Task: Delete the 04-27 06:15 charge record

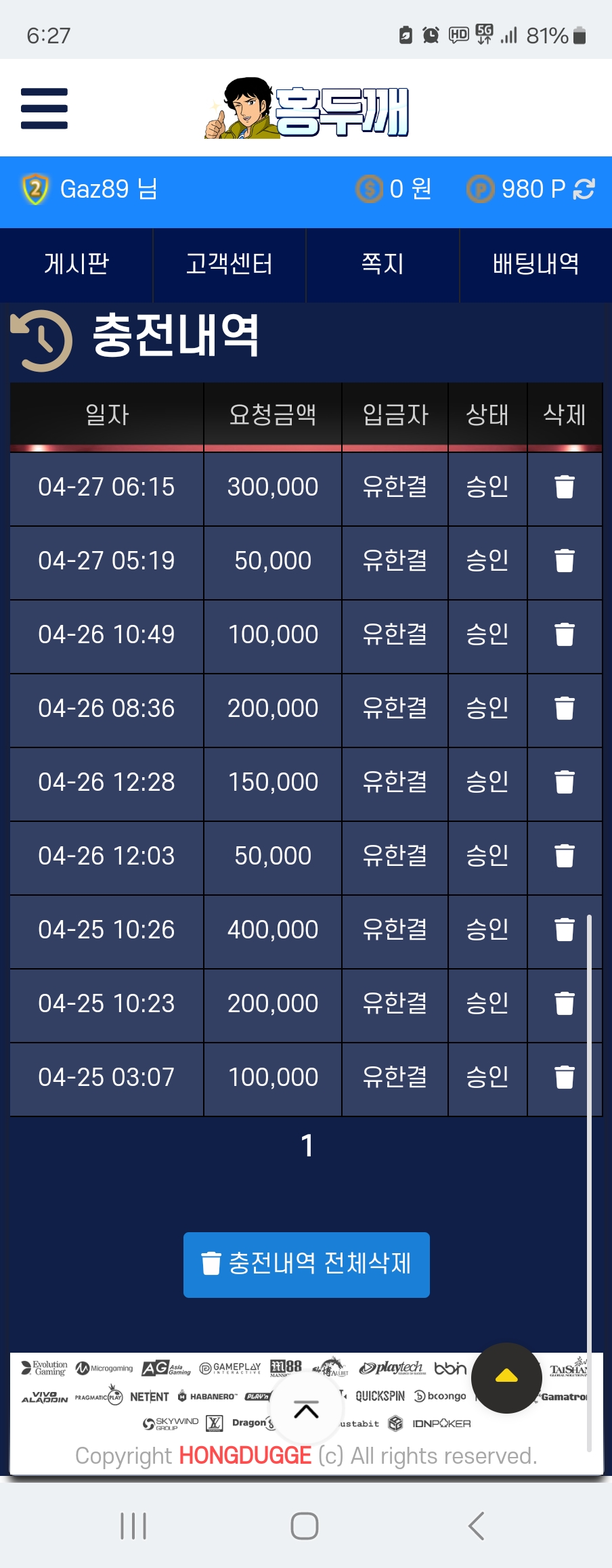Action: coord(564,487)
